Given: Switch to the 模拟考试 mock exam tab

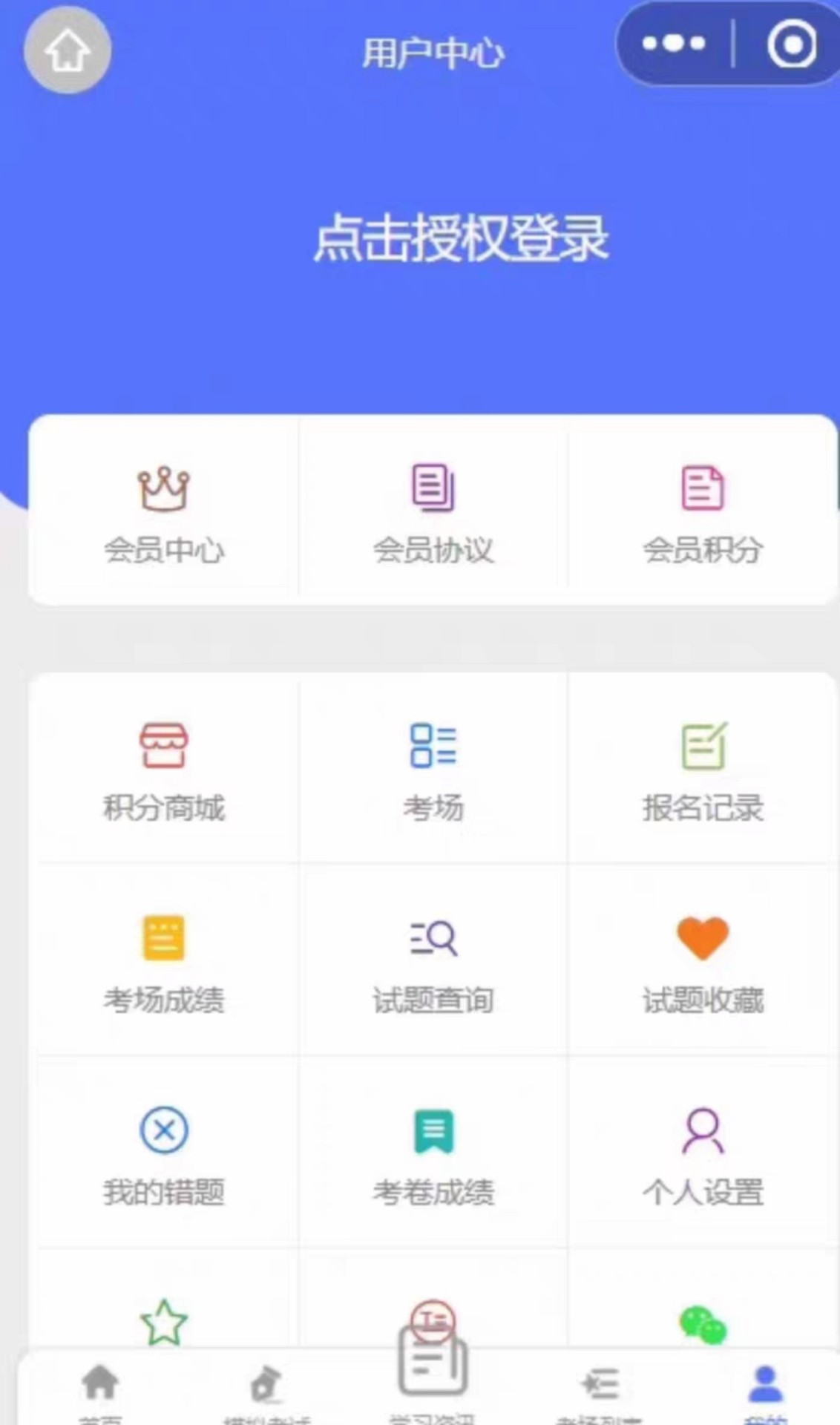Looking at the screenshot, I should (267, 1391).
